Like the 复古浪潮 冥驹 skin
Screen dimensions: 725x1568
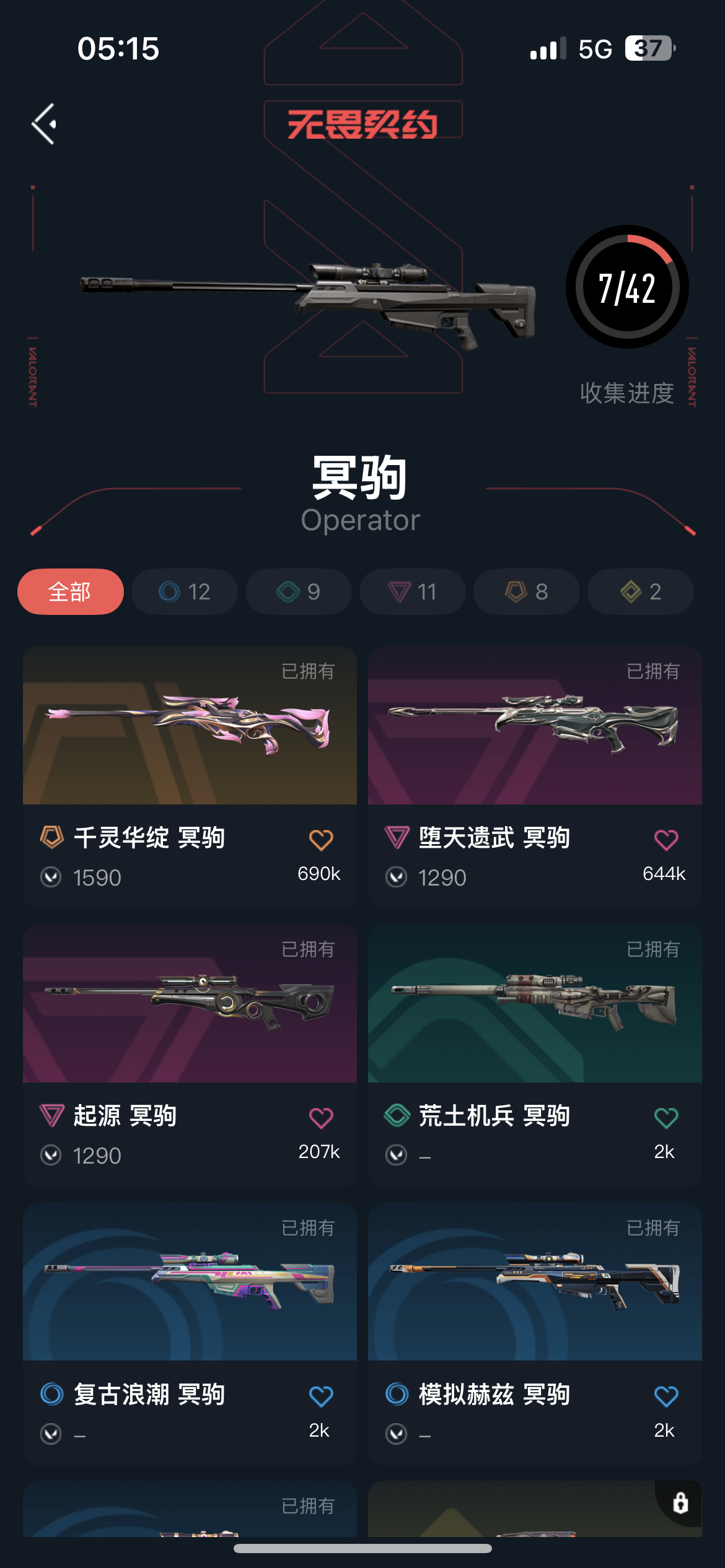pyautogui.click(x=321, y=1396)
